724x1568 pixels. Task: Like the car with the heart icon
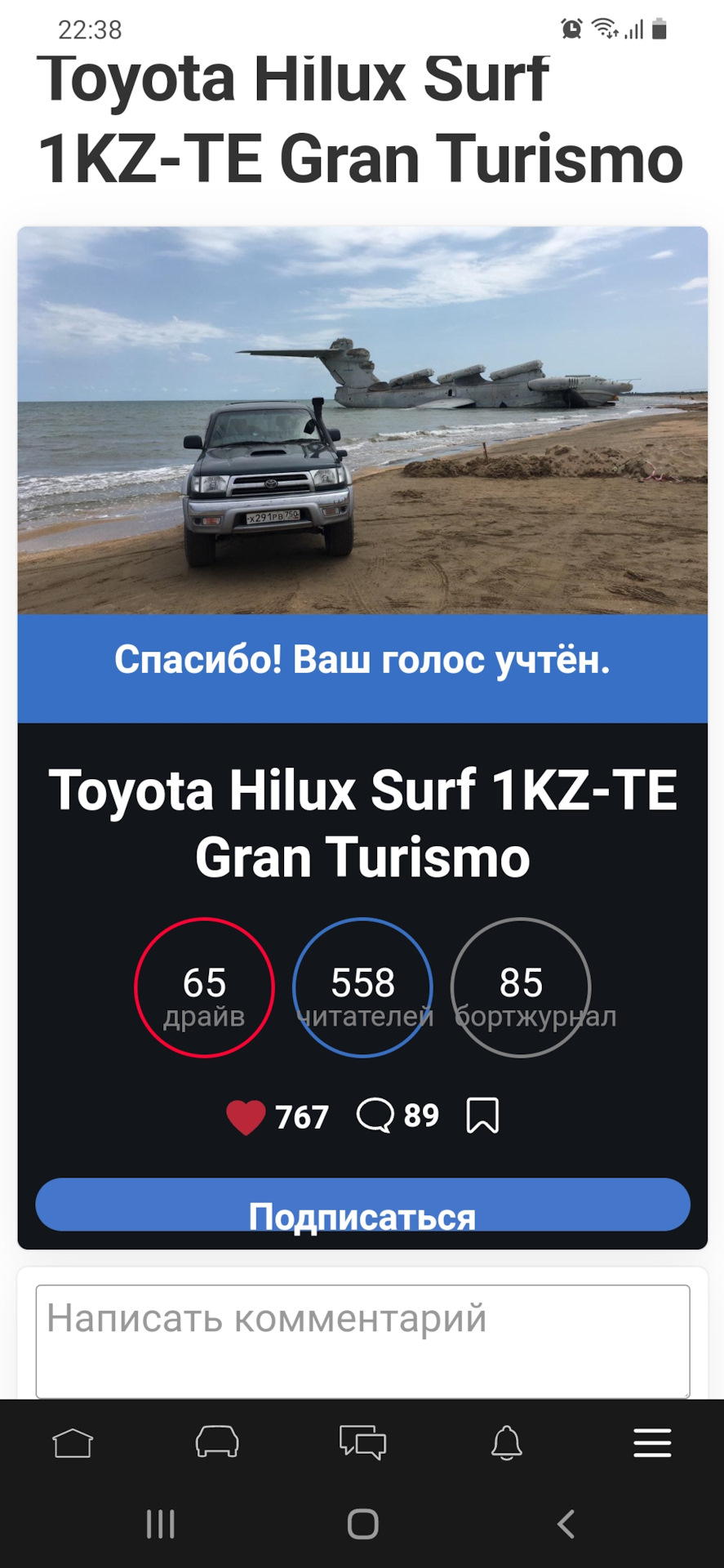[246, 1116]
